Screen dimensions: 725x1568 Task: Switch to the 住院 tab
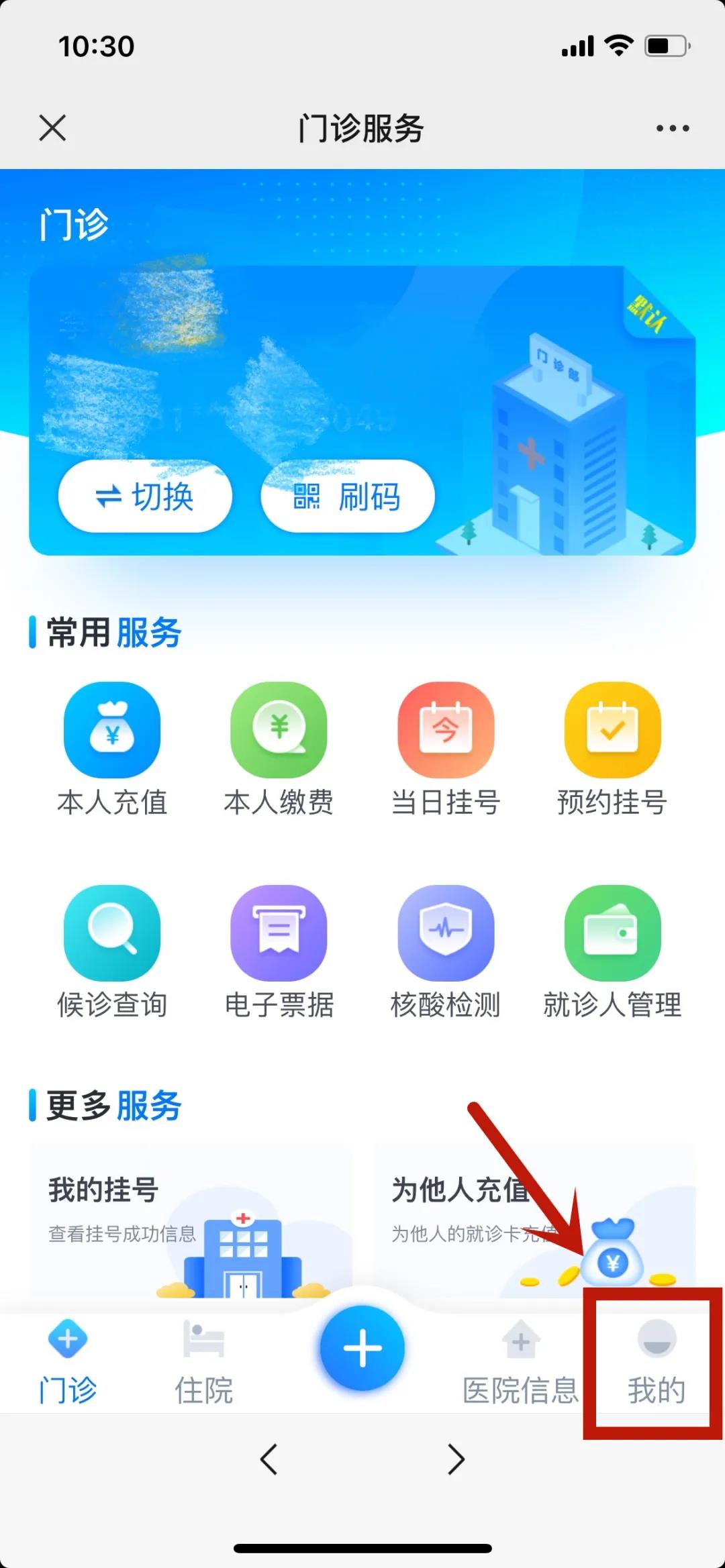204,1362
